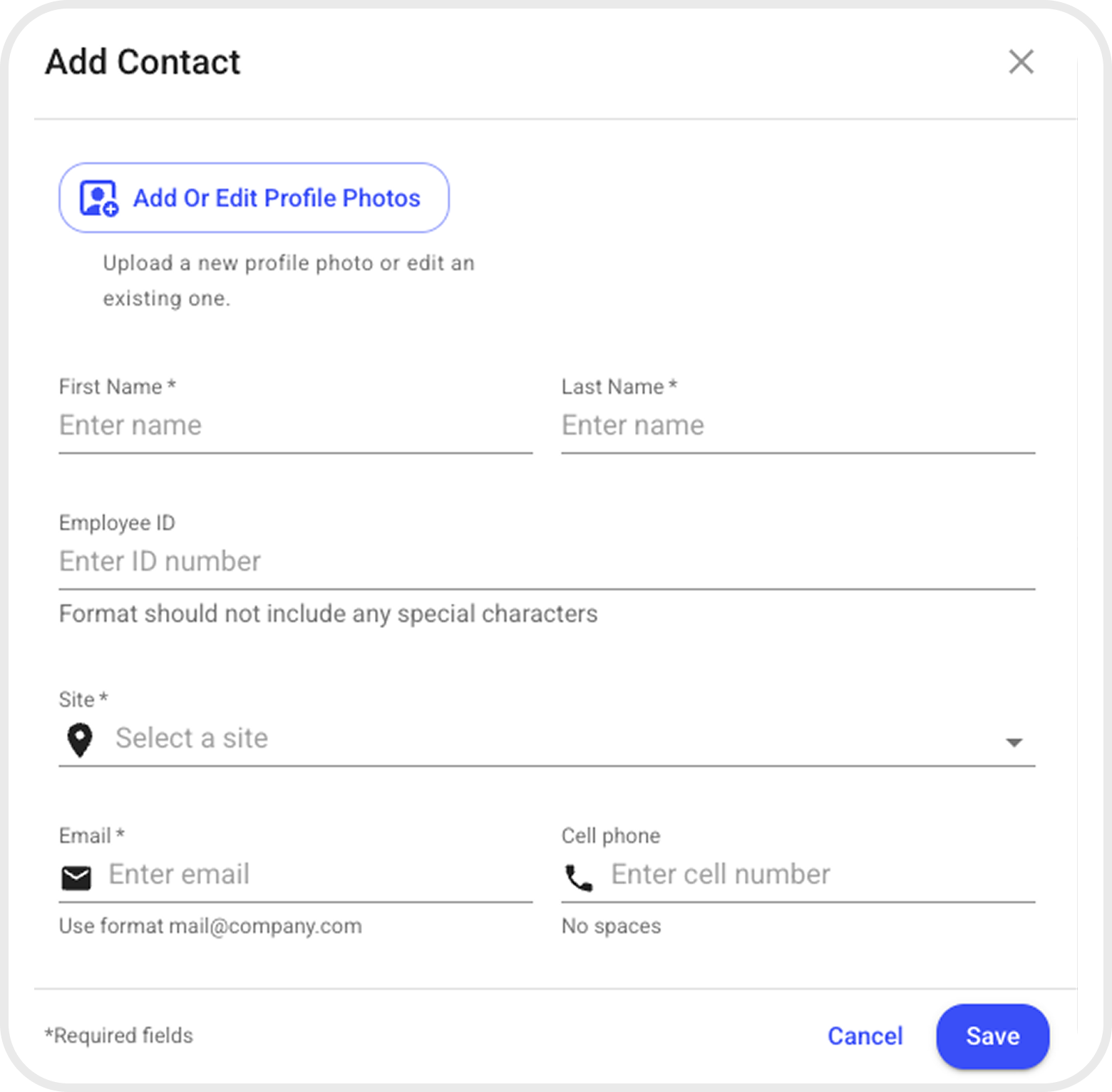Viewport: 1112px width, 1092px height.
Task: Focus the First Name field
Action: [x=295, y=426]
